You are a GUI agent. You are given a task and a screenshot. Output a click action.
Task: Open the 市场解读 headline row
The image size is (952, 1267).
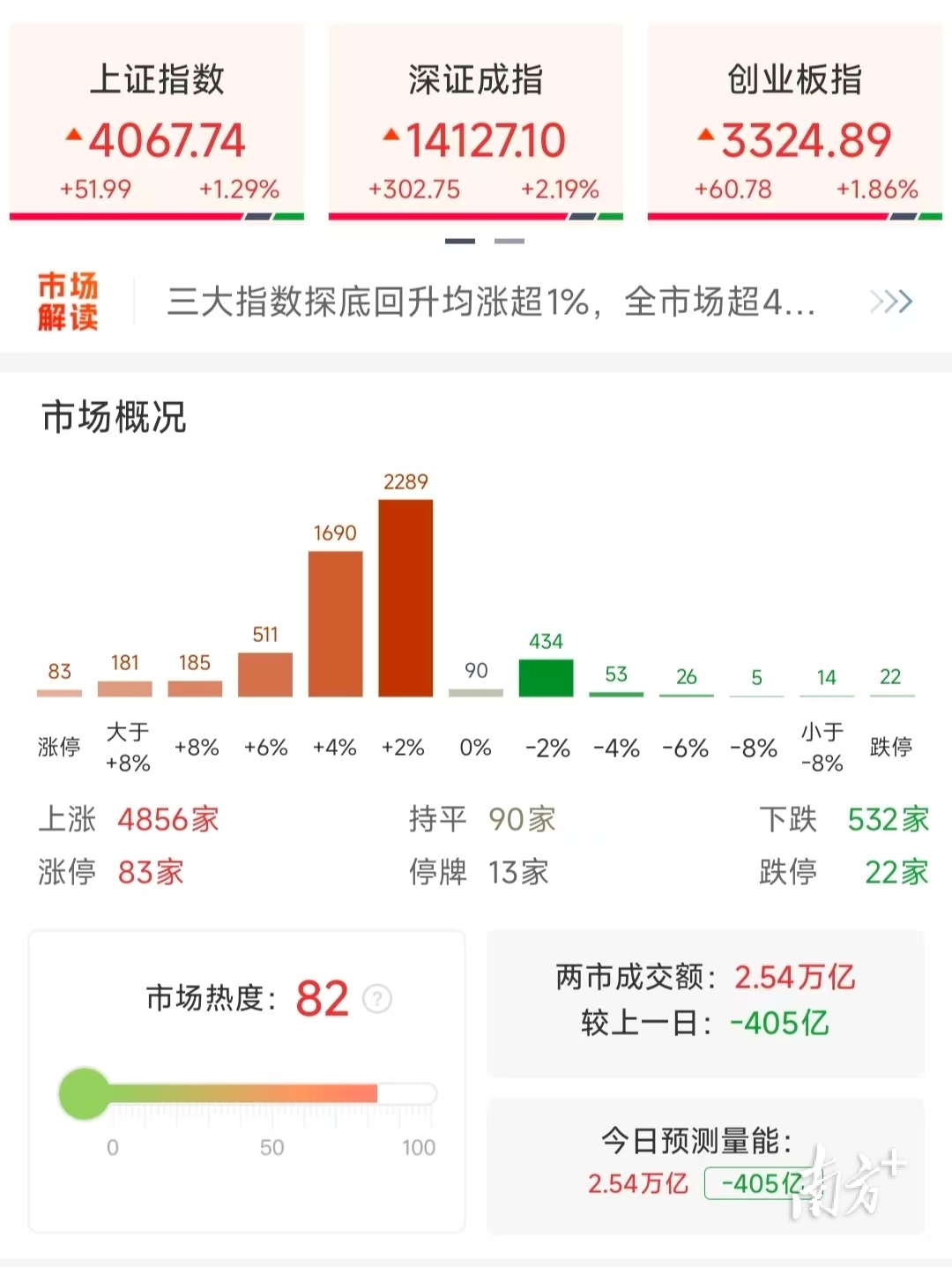click(490, 302)
